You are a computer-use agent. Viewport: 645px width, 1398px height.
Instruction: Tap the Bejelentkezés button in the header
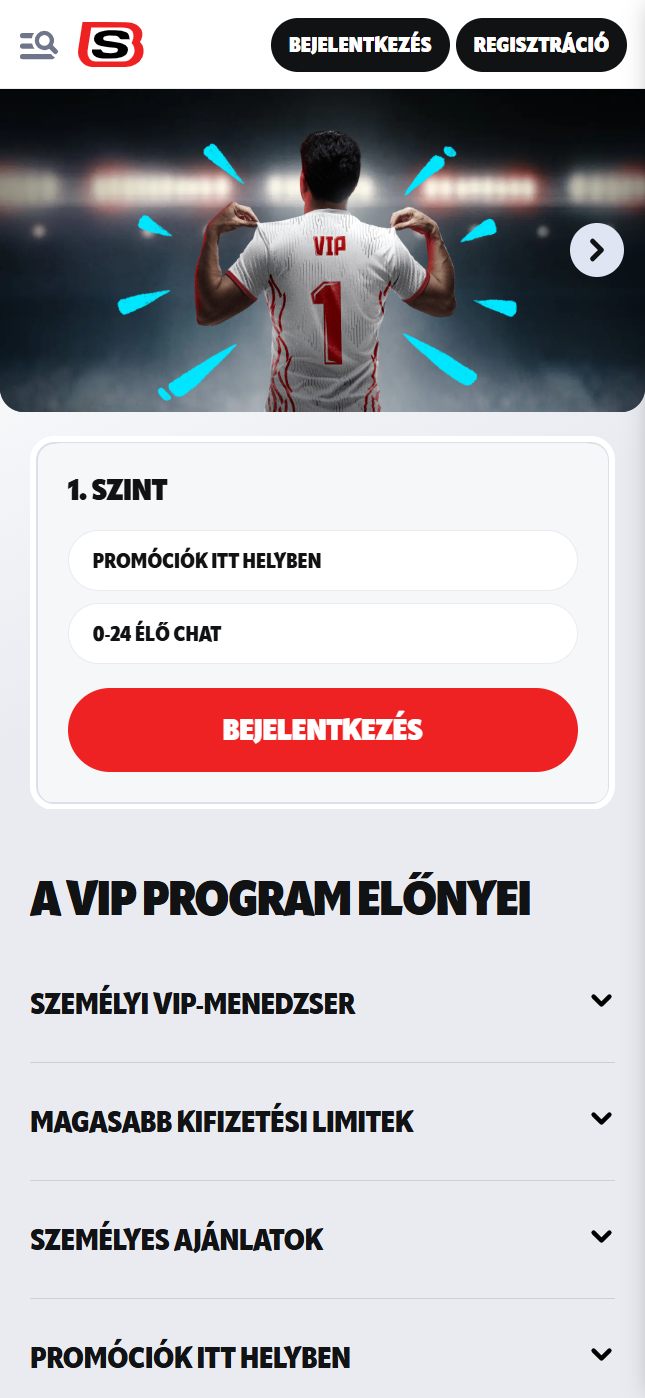click(360, 45)
